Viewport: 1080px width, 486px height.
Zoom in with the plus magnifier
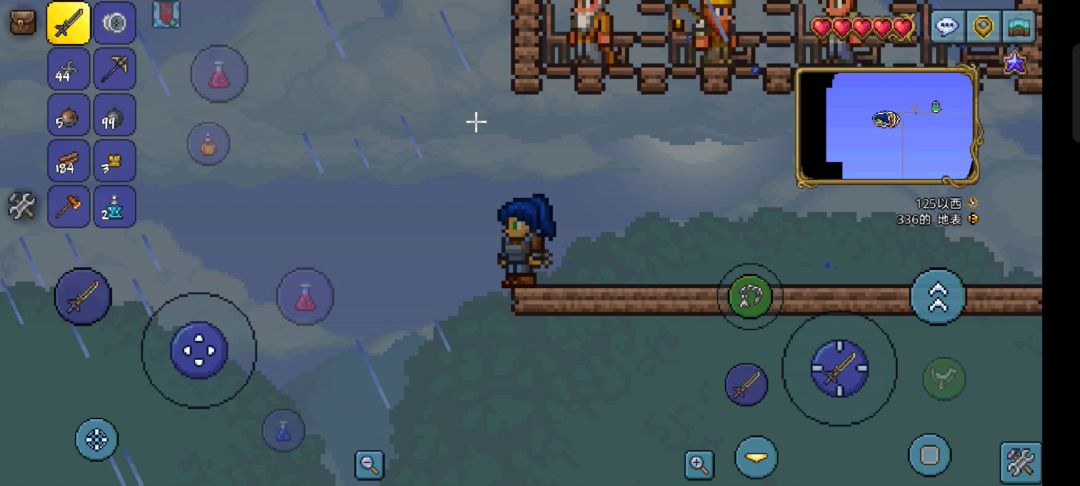pyautogui.click(x=699, y=464)
